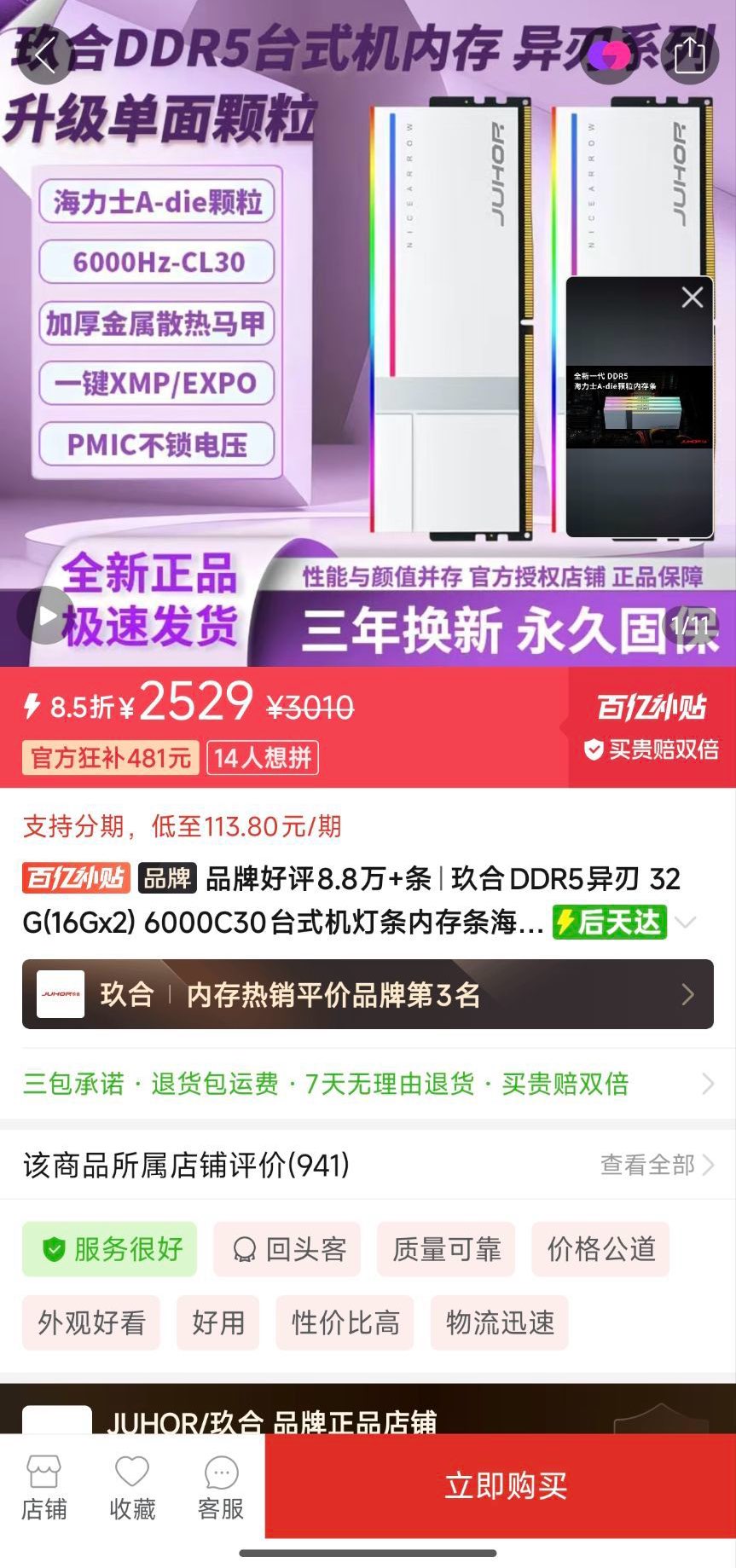Close the floating video preview

(x=692, y=298)
